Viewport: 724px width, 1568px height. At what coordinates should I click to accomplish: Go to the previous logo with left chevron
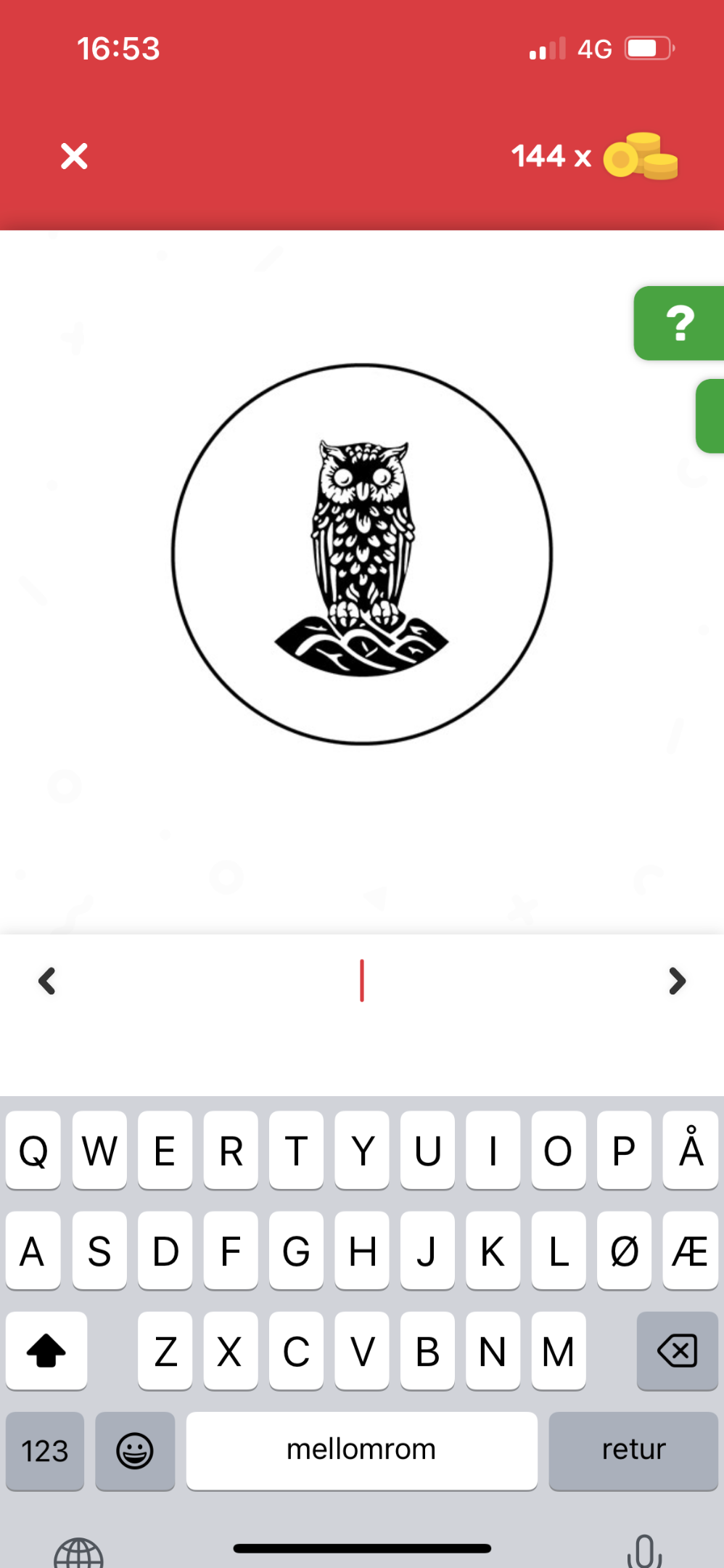47,981
